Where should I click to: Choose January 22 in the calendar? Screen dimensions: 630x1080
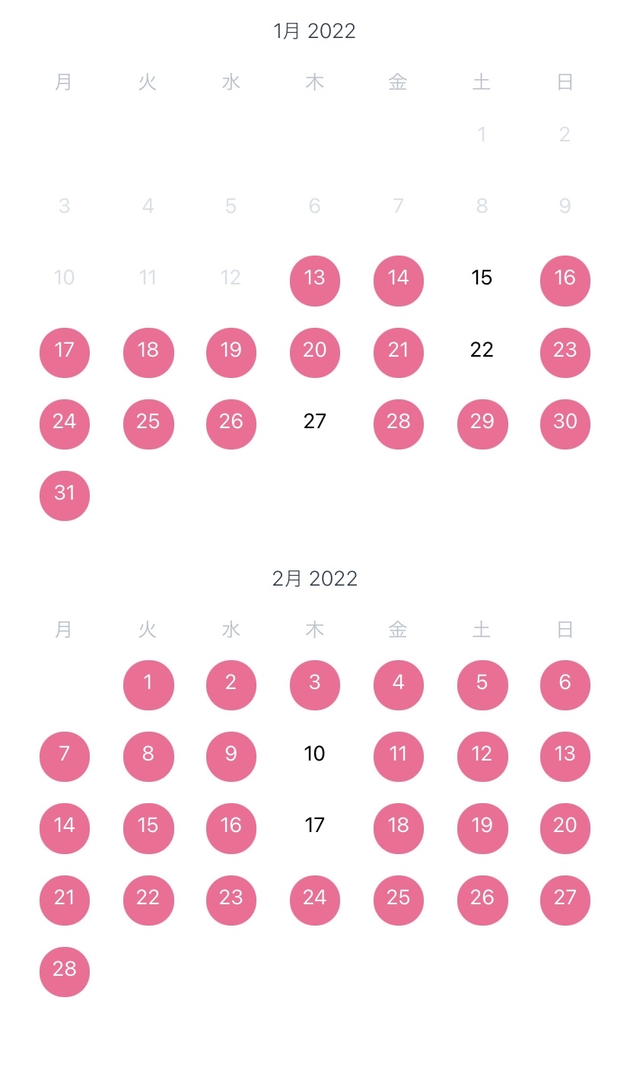click(481, 350)
